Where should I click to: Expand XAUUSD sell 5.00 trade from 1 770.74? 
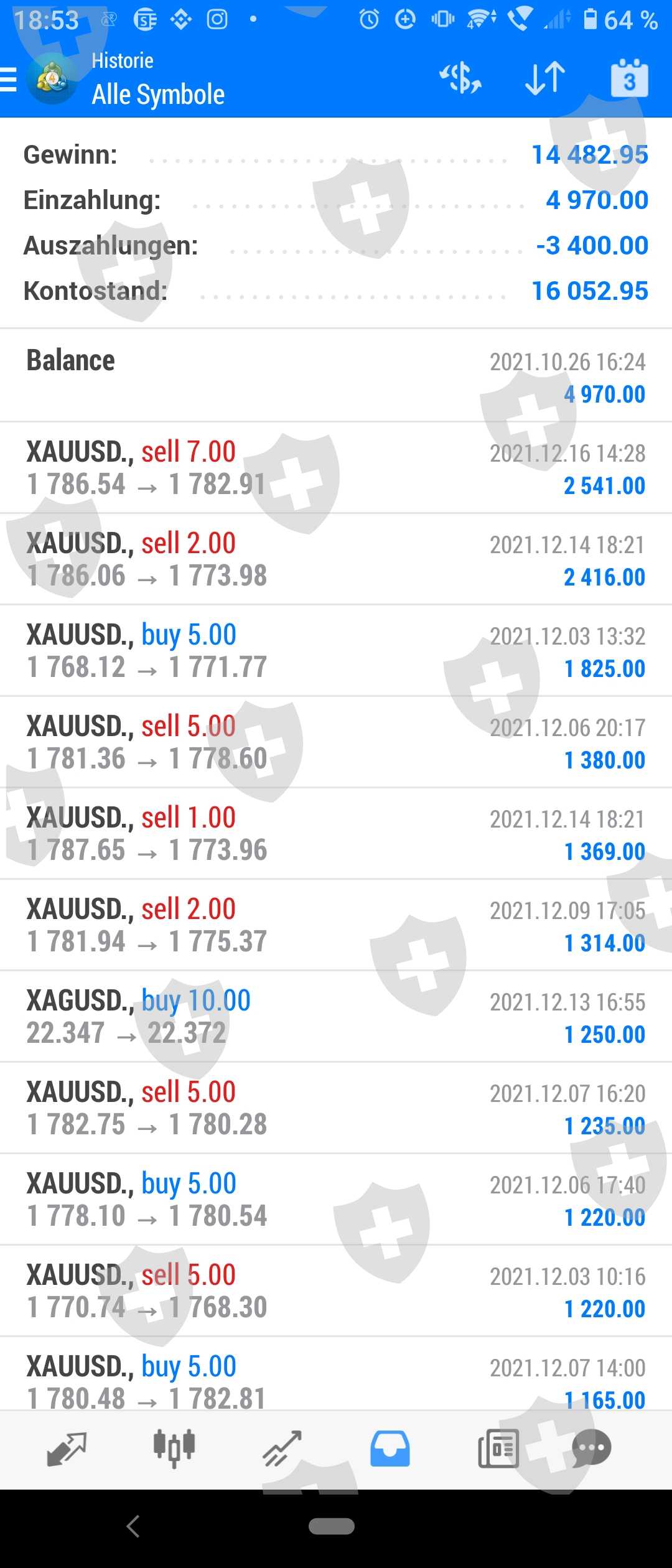[336, 1291]
